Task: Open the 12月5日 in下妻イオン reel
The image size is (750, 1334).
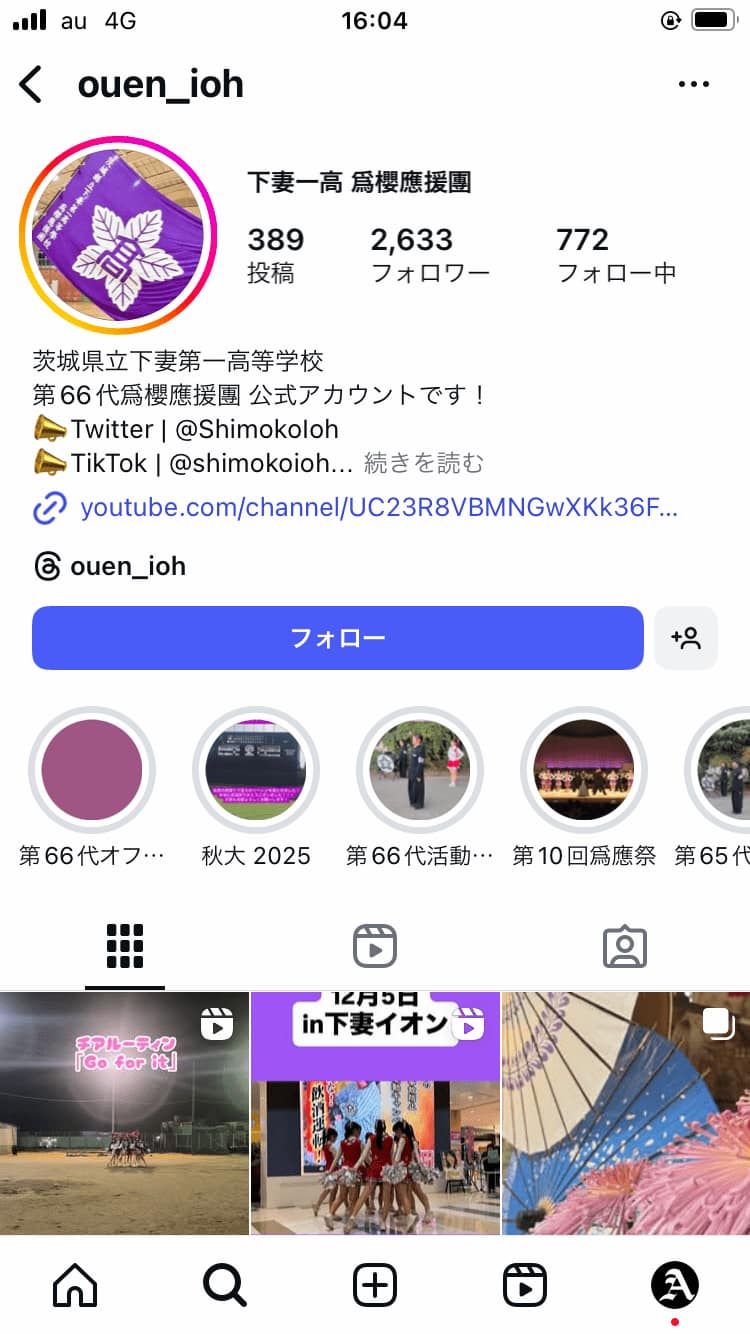Action: tap(375, 1113)
